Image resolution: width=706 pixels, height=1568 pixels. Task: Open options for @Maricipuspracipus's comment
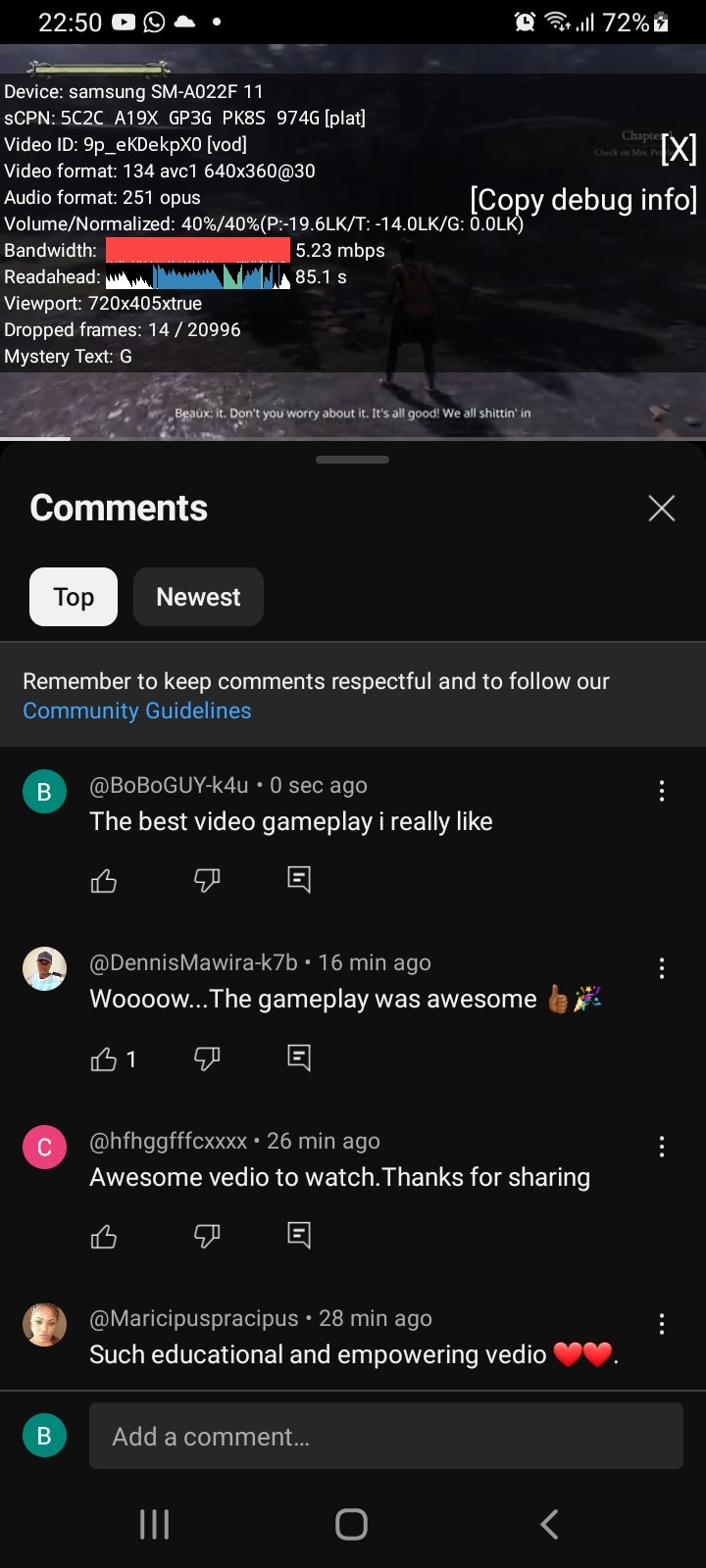coord(662,1325)
